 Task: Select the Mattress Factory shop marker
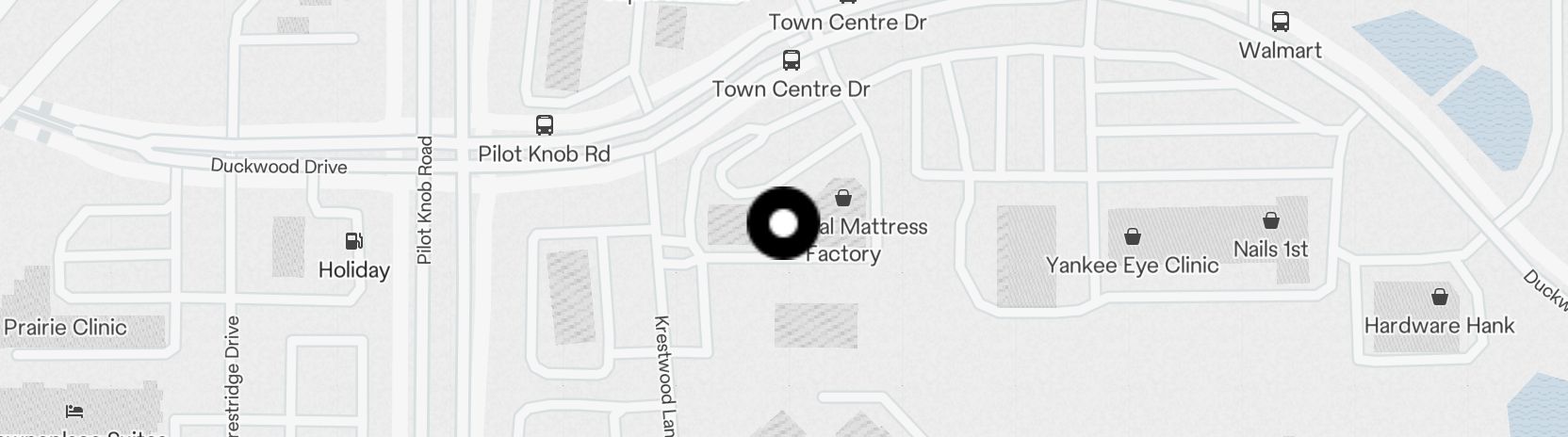pyautogui.click(x=842, y=198)
